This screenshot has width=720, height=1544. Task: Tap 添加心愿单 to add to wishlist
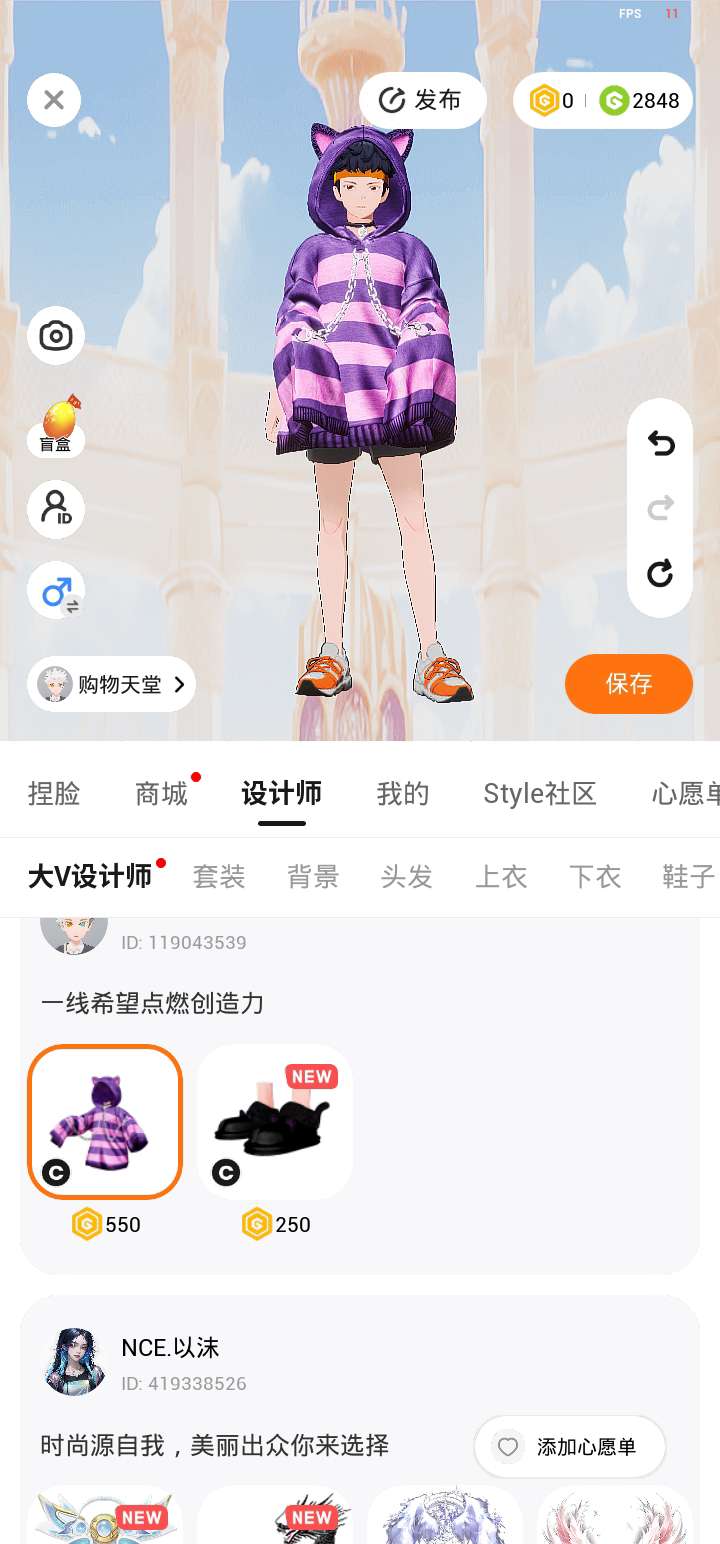570,1447
